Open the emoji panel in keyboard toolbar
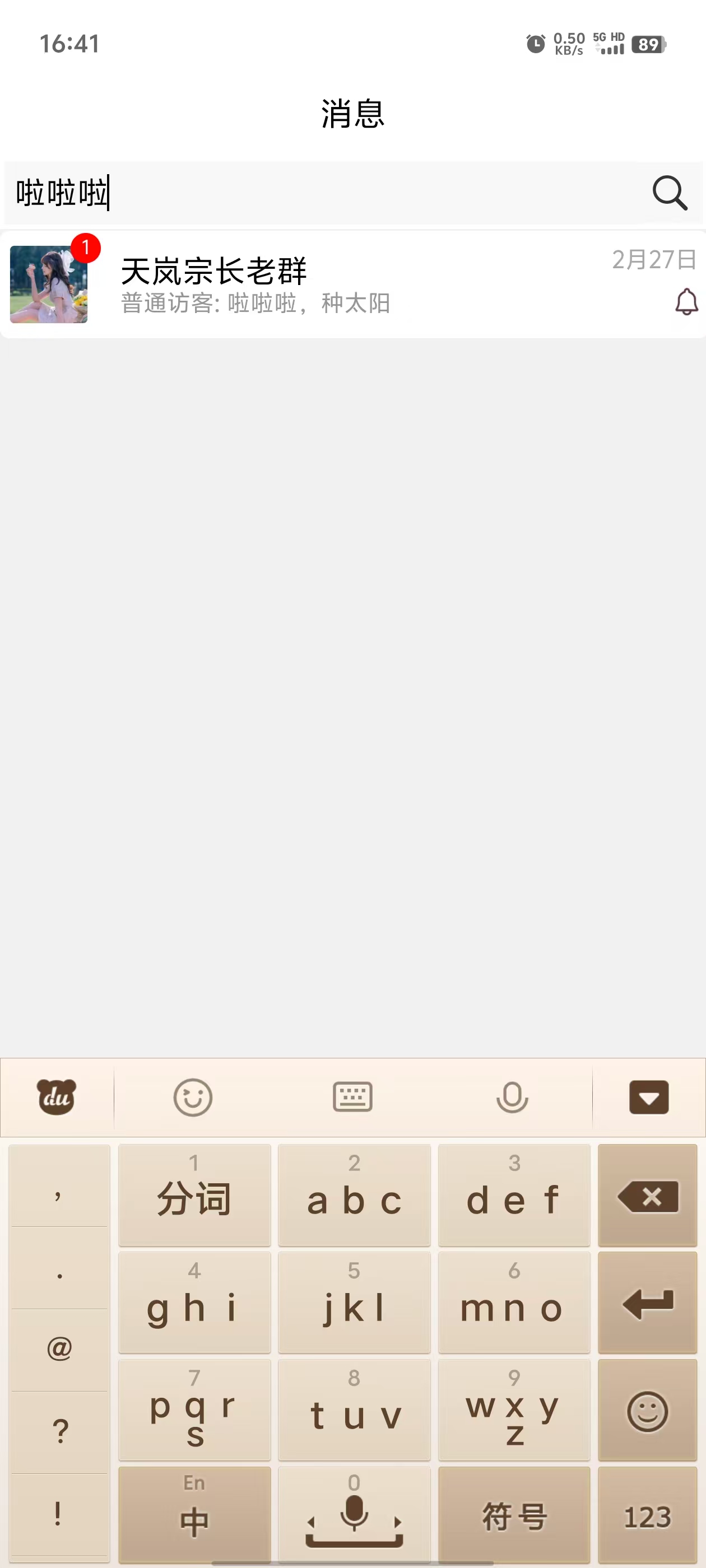Viewport: 706px width, 1568px height. pos(193,1097)
